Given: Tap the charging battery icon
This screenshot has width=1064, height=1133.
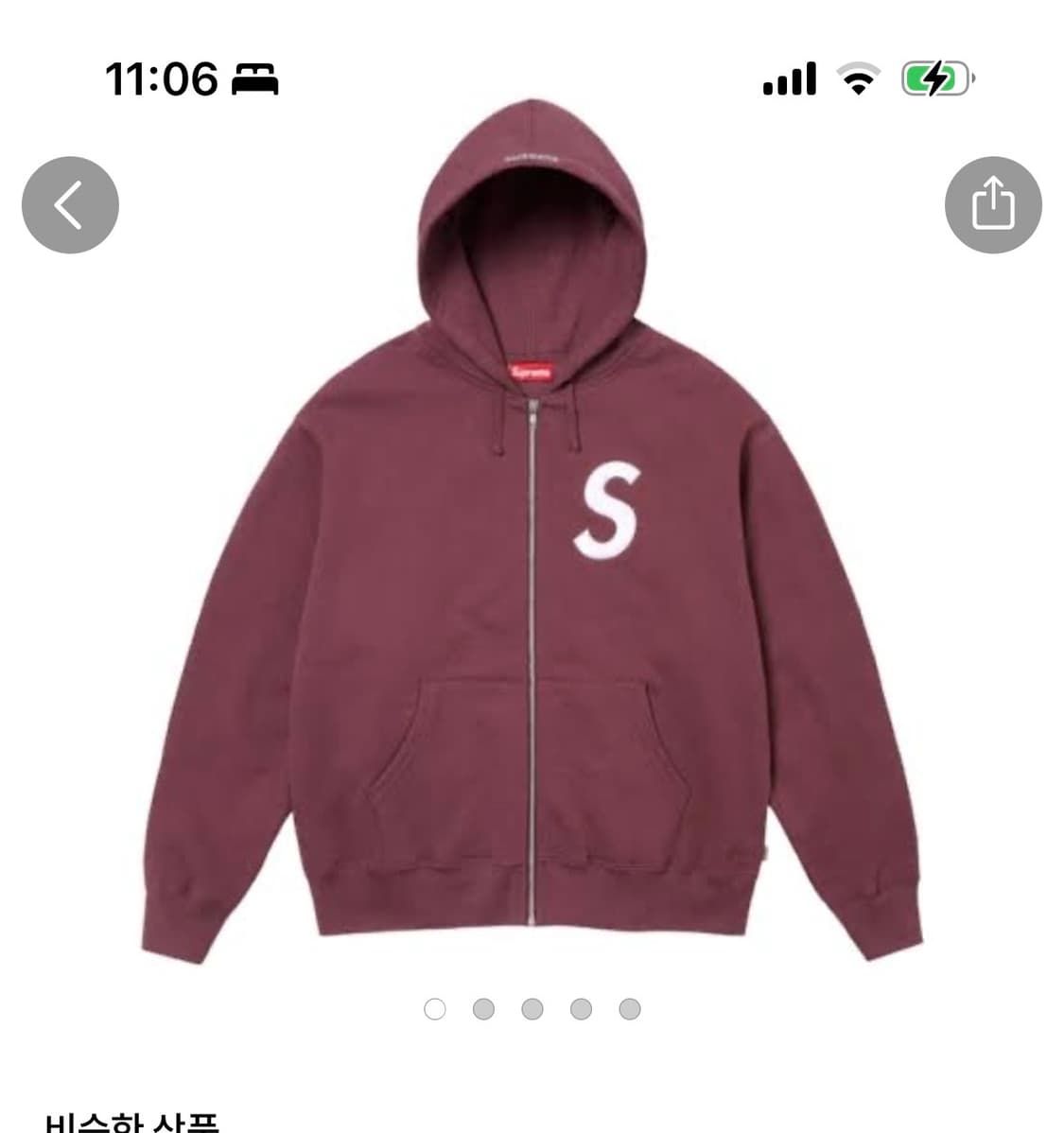Looking at the screenshot, I should coord(934,81).
